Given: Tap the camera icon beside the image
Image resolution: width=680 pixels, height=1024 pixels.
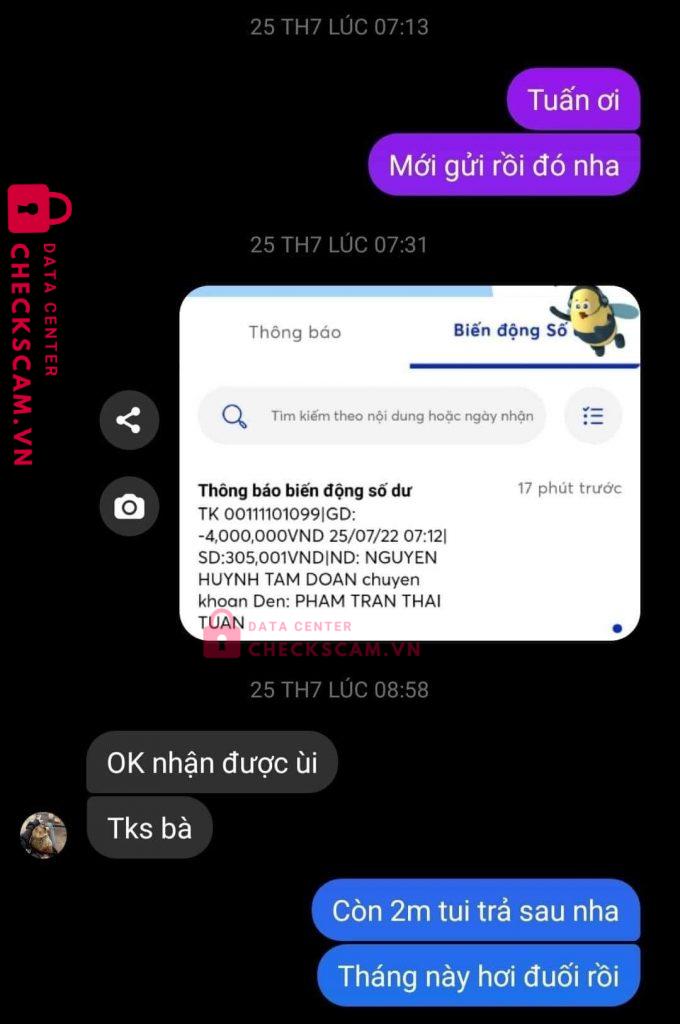Looking at the screenshot, I should [129, 507].
